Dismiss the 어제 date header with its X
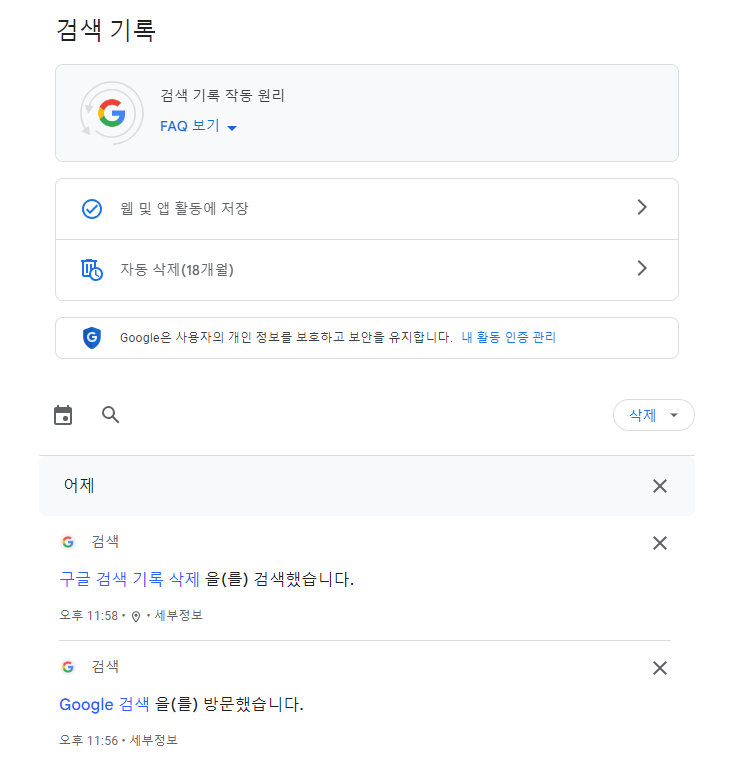Image resolution: width=737 pixels, height=758 pixels. pos(659,485)
